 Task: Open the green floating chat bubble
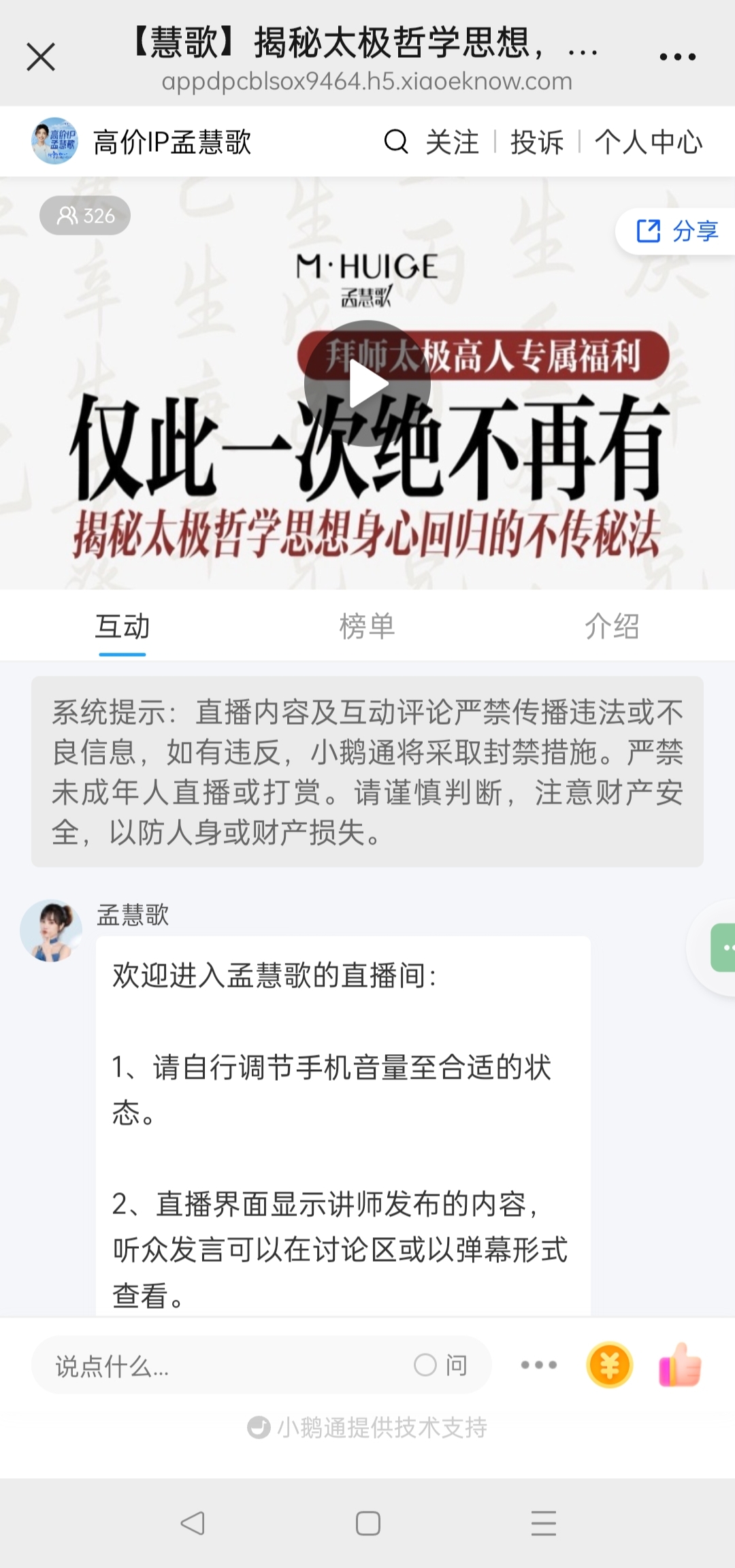[x=723, y=947]
